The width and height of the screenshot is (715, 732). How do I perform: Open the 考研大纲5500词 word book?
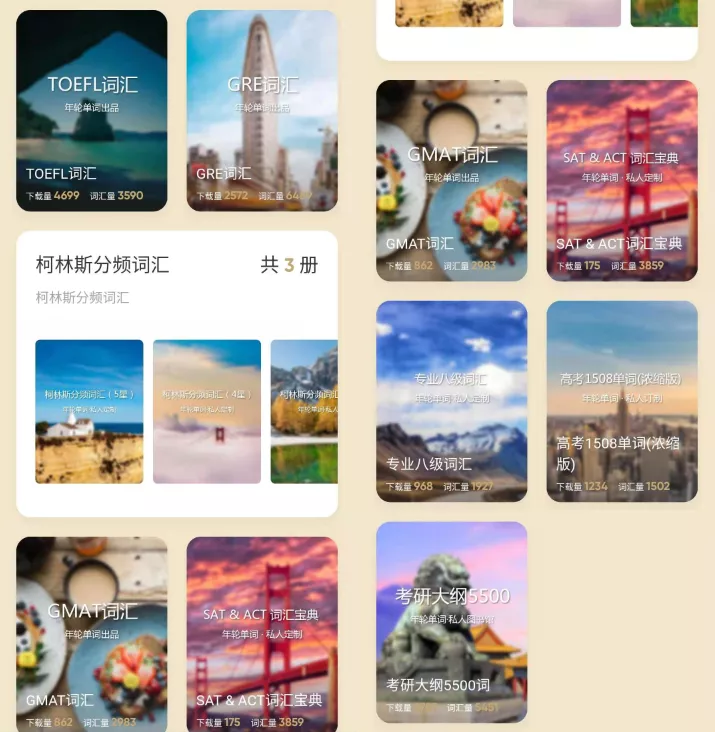tap(451, 621)
